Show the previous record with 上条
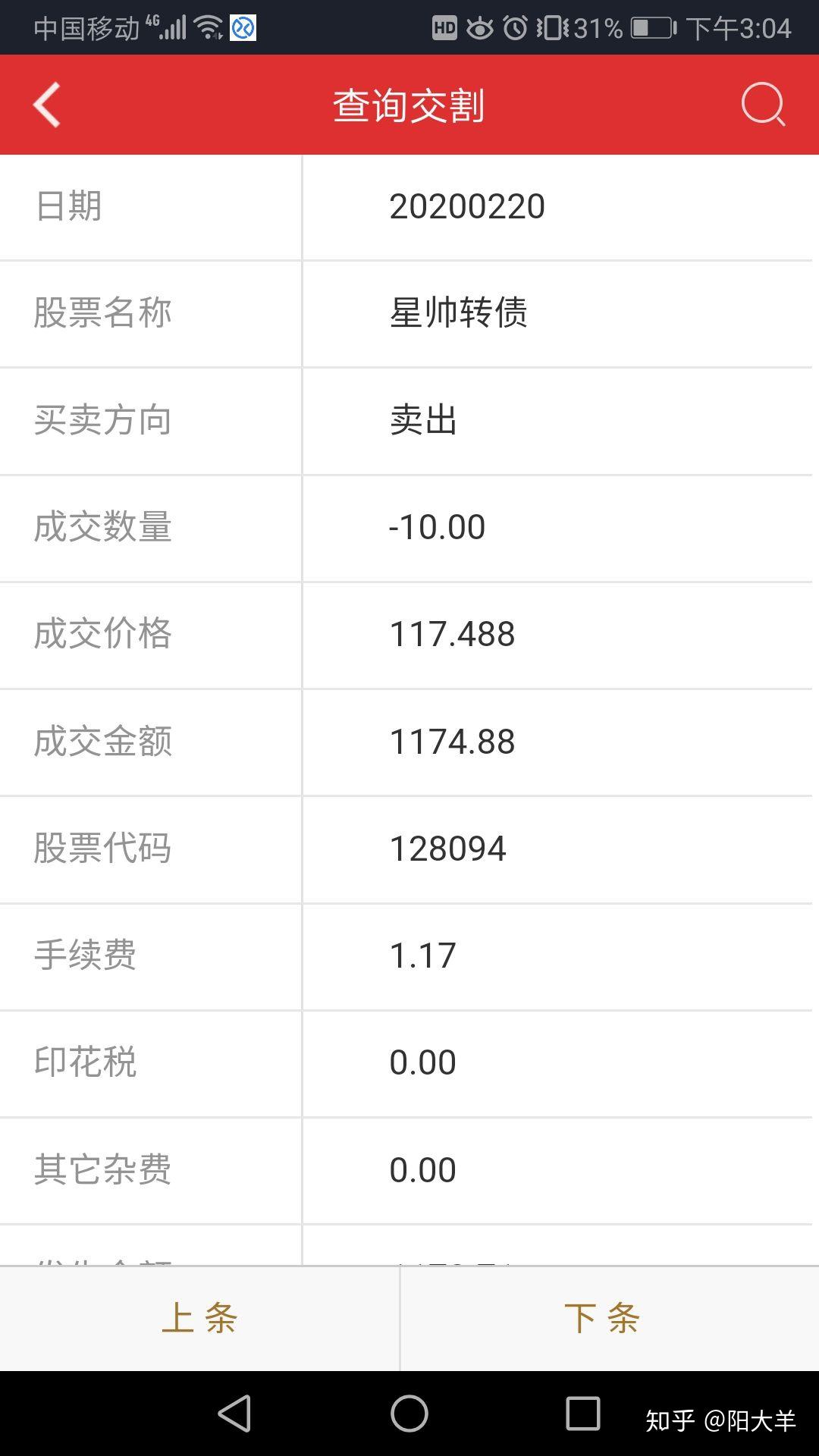Screen dimensions: 819x1456 199,1318
